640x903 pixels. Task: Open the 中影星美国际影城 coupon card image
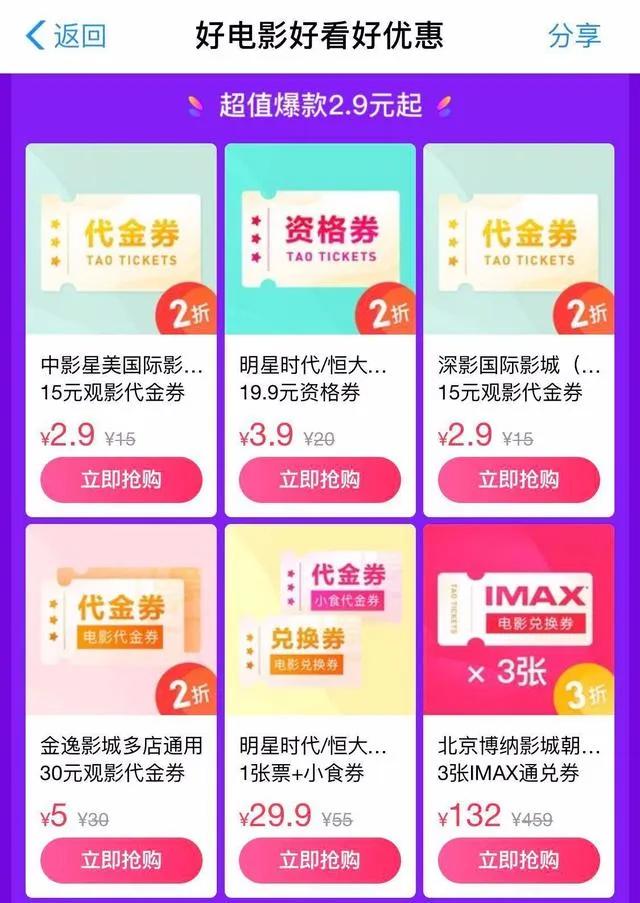[x=121, y=239]
